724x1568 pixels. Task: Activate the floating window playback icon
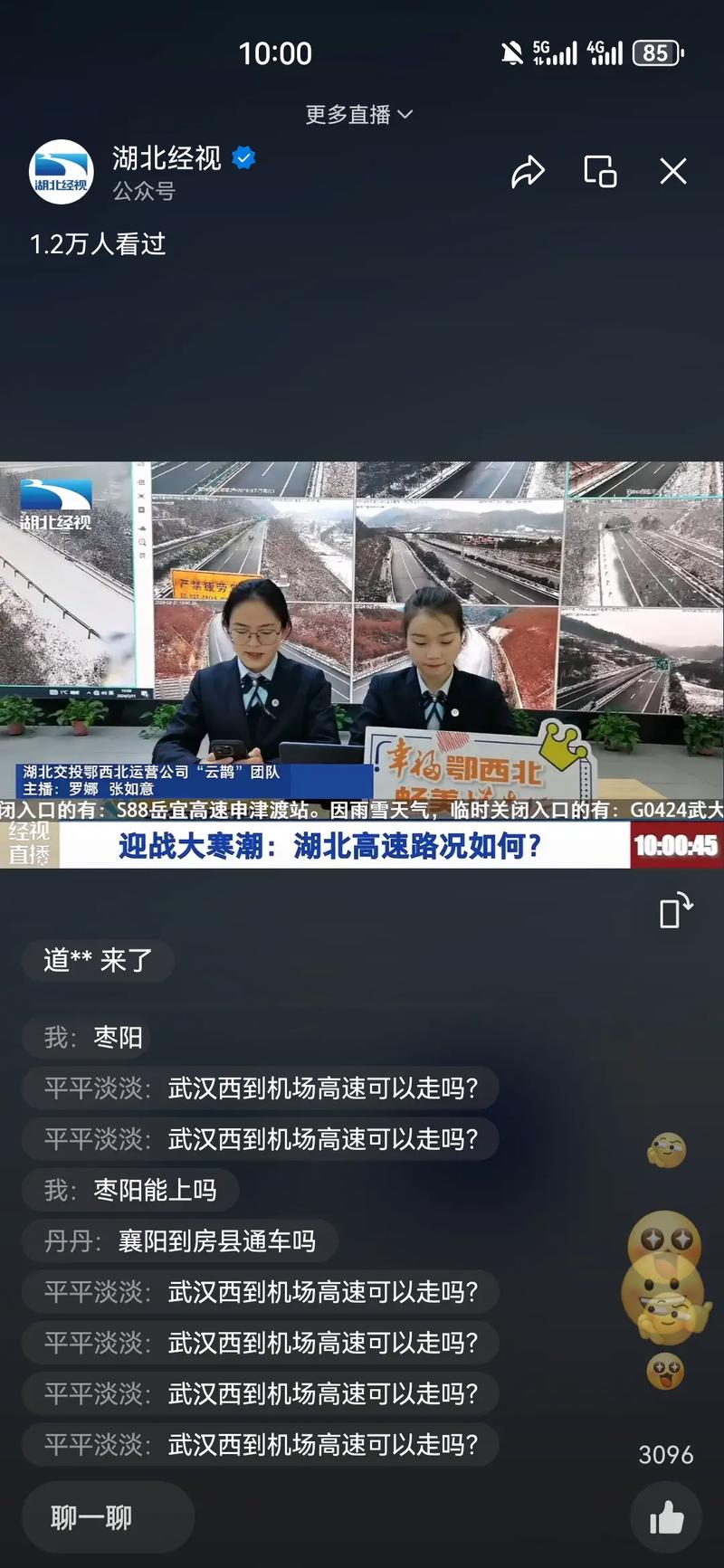click(x=599, y=172)
